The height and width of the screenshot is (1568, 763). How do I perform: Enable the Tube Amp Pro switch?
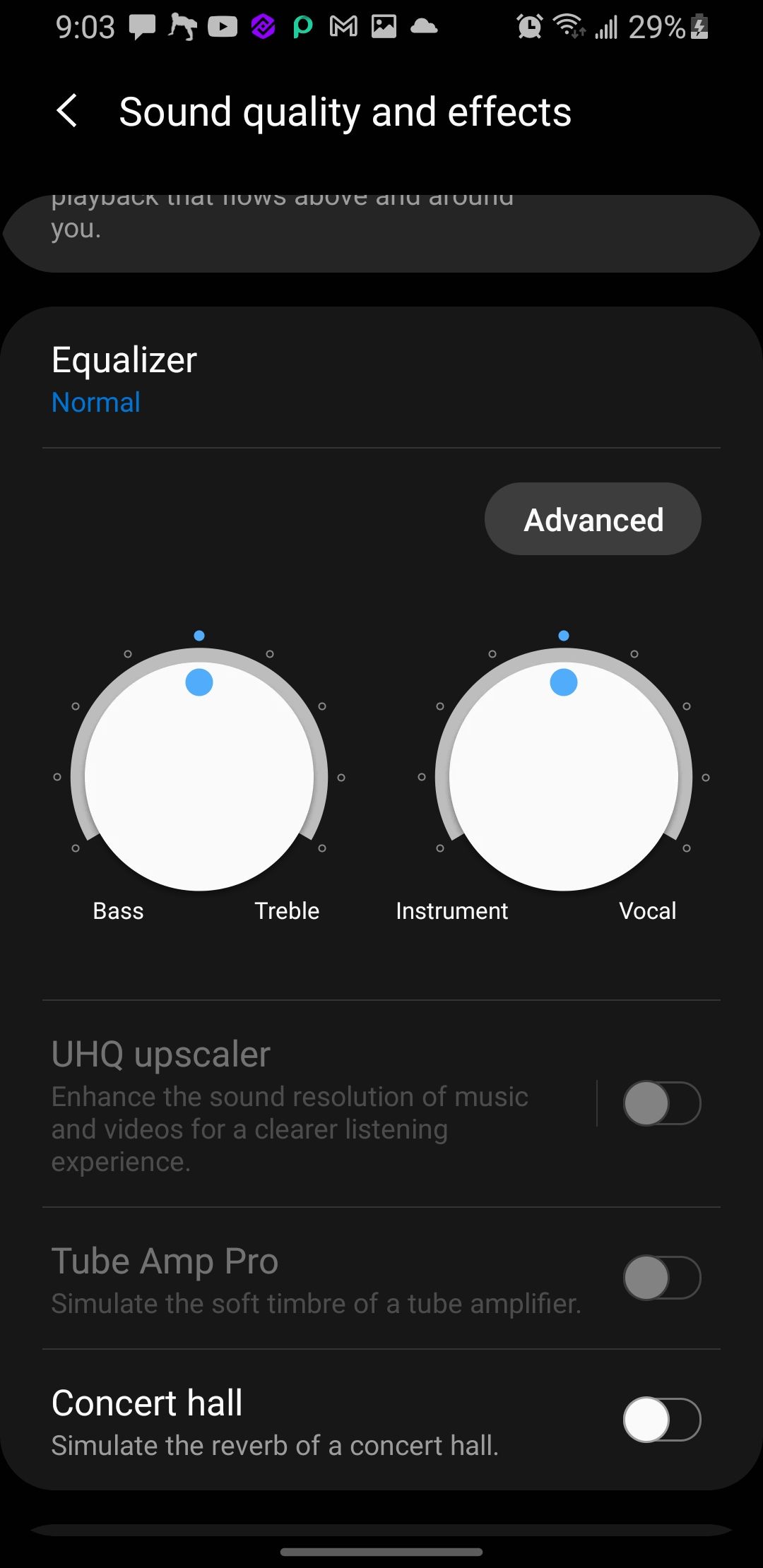pyautogui.click(x=661, y=1278)
